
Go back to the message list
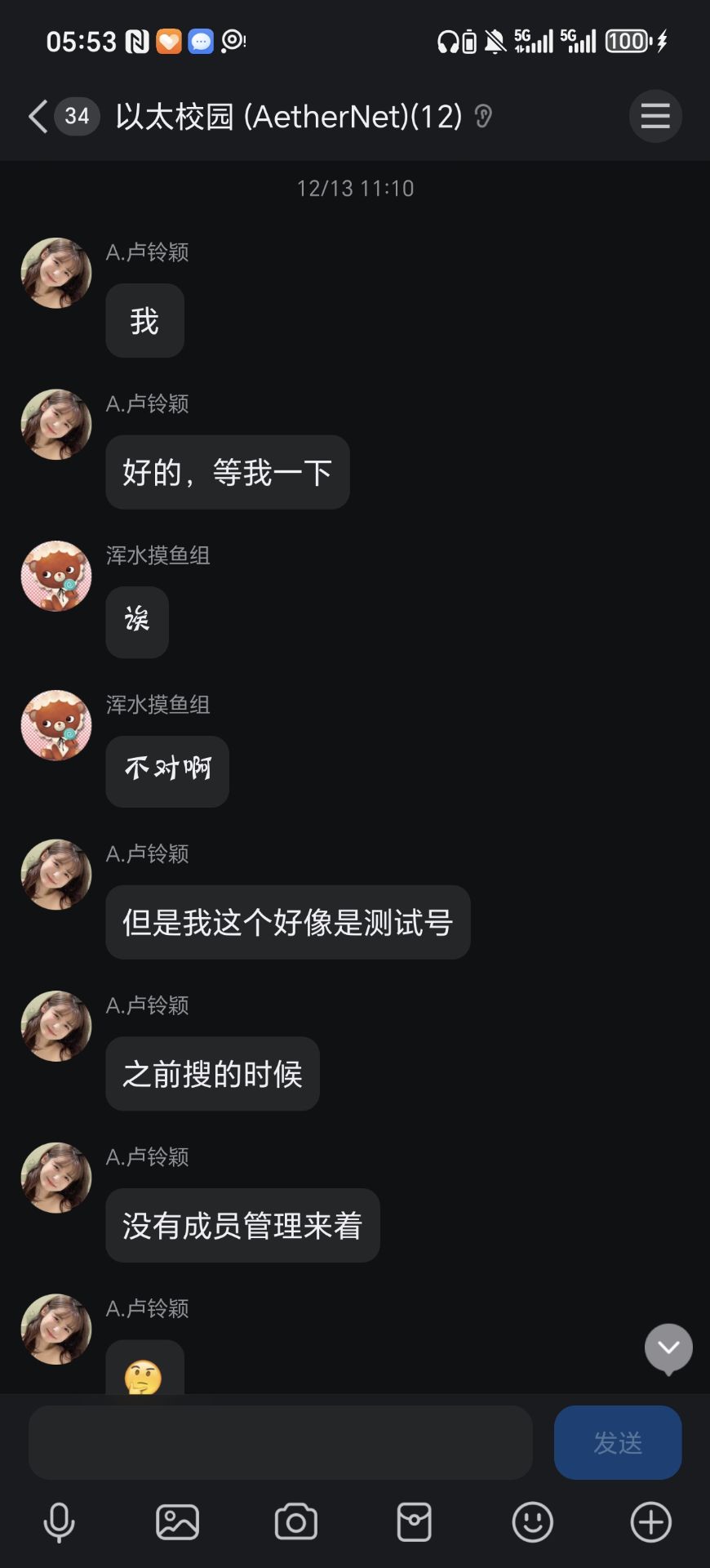[x=38, y=116]
